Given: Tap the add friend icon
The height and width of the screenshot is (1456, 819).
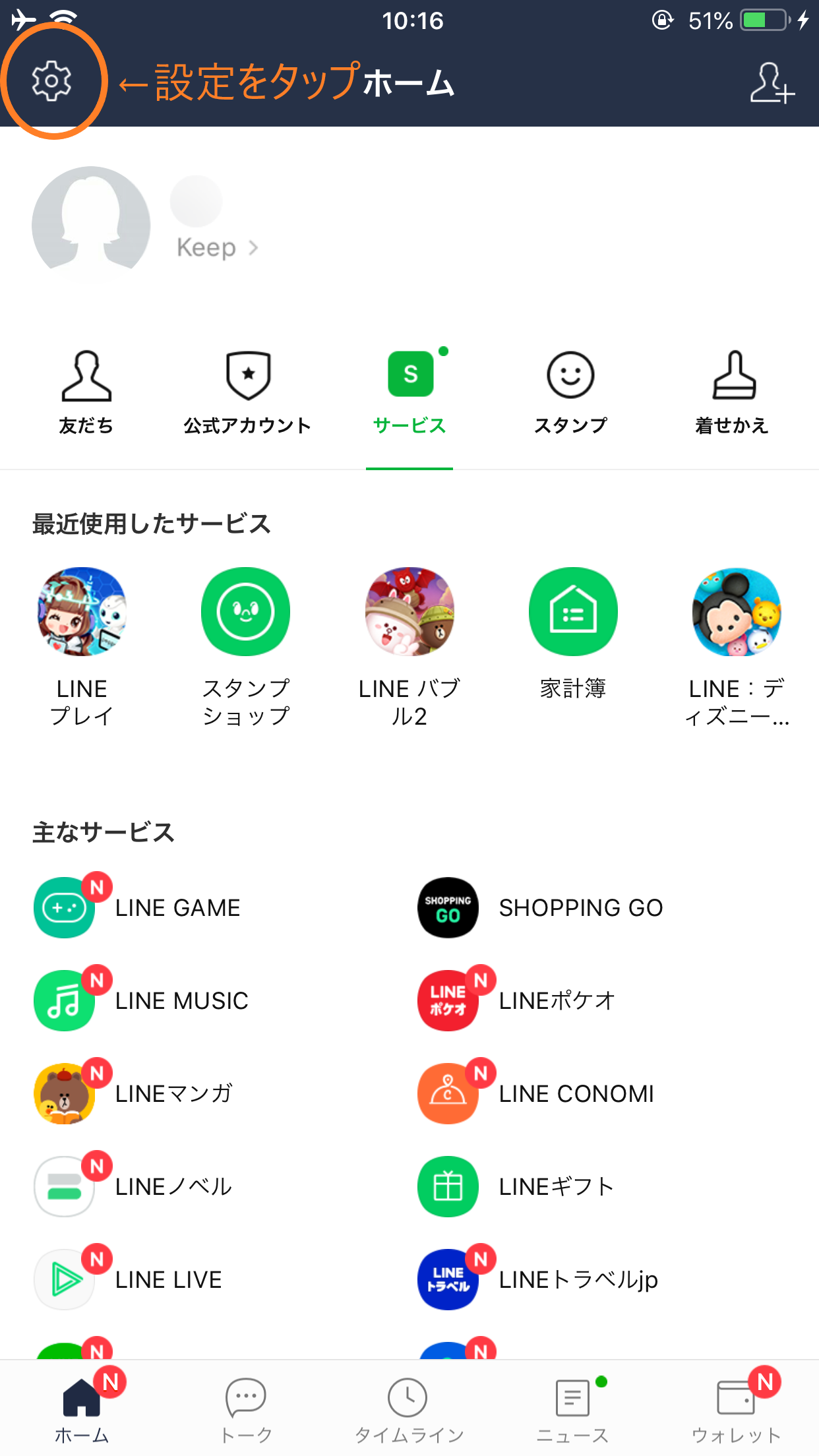Looking at the screenshot, I should click(771, 83).
